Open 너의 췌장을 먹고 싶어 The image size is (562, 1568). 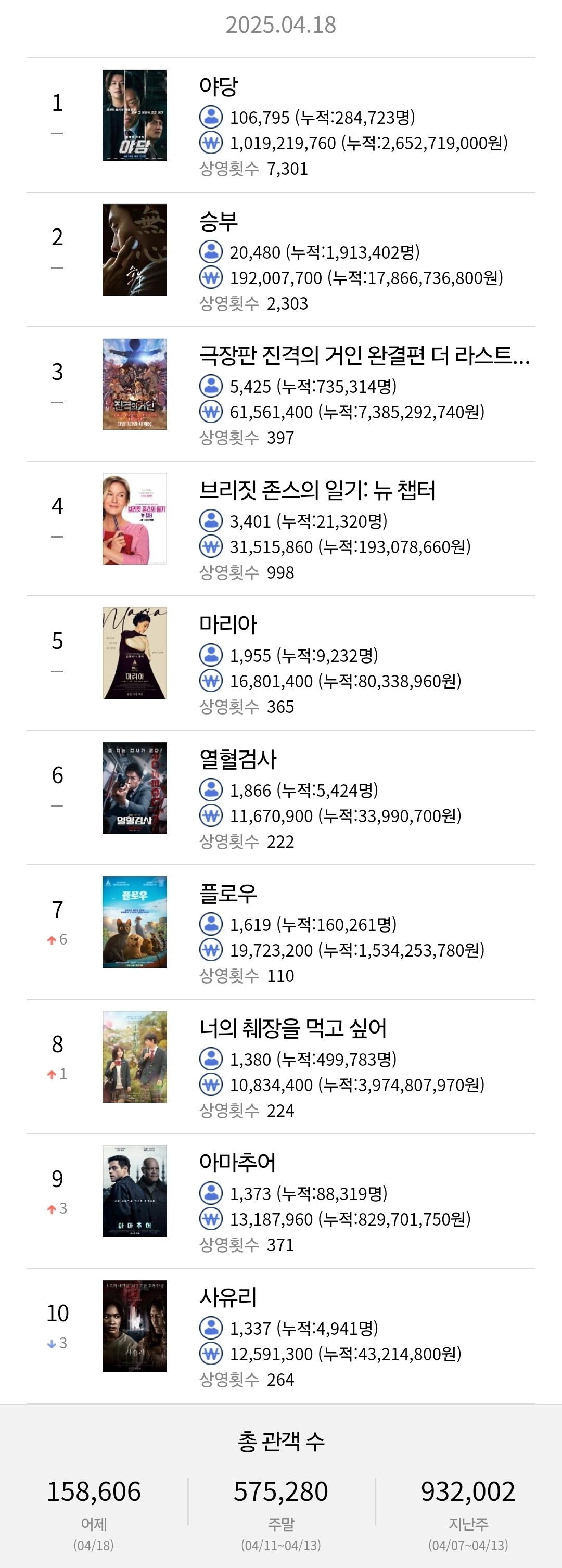tap(280, 1067)
